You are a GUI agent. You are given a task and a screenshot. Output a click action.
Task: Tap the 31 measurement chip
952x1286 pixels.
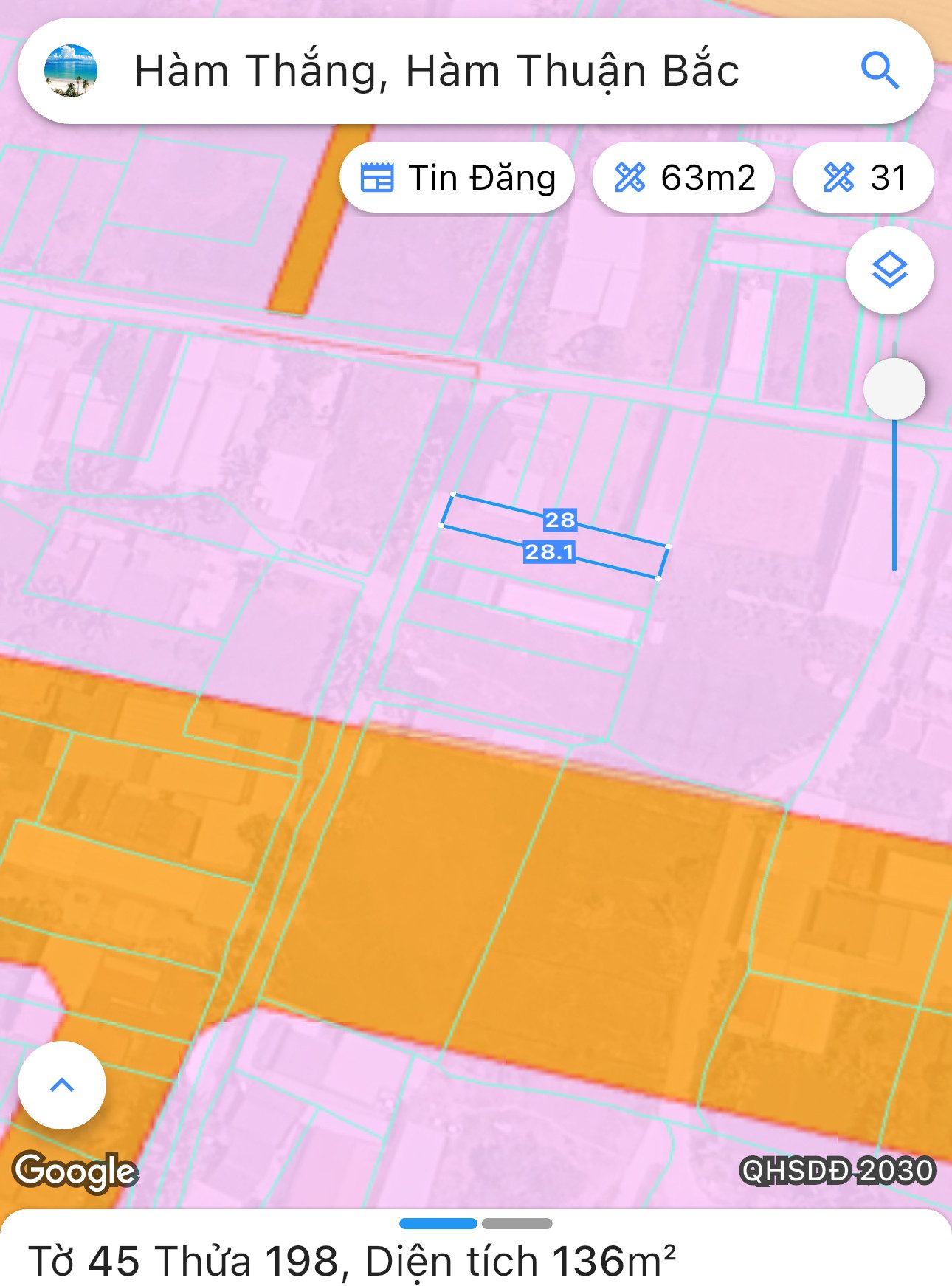pyautogui.click(x=863, y=178)
